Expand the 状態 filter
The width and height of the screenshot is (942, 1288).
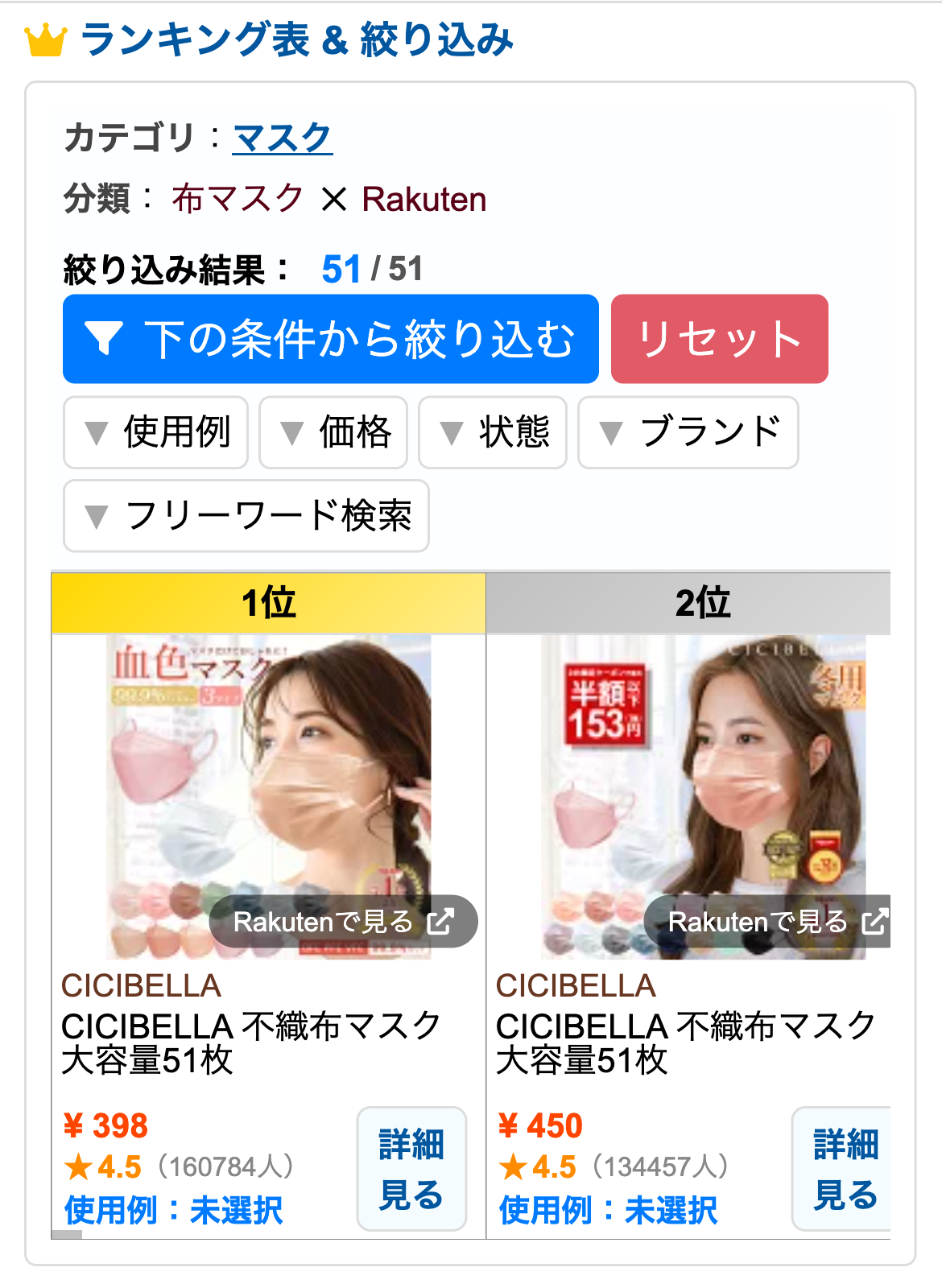coord(492,432)
